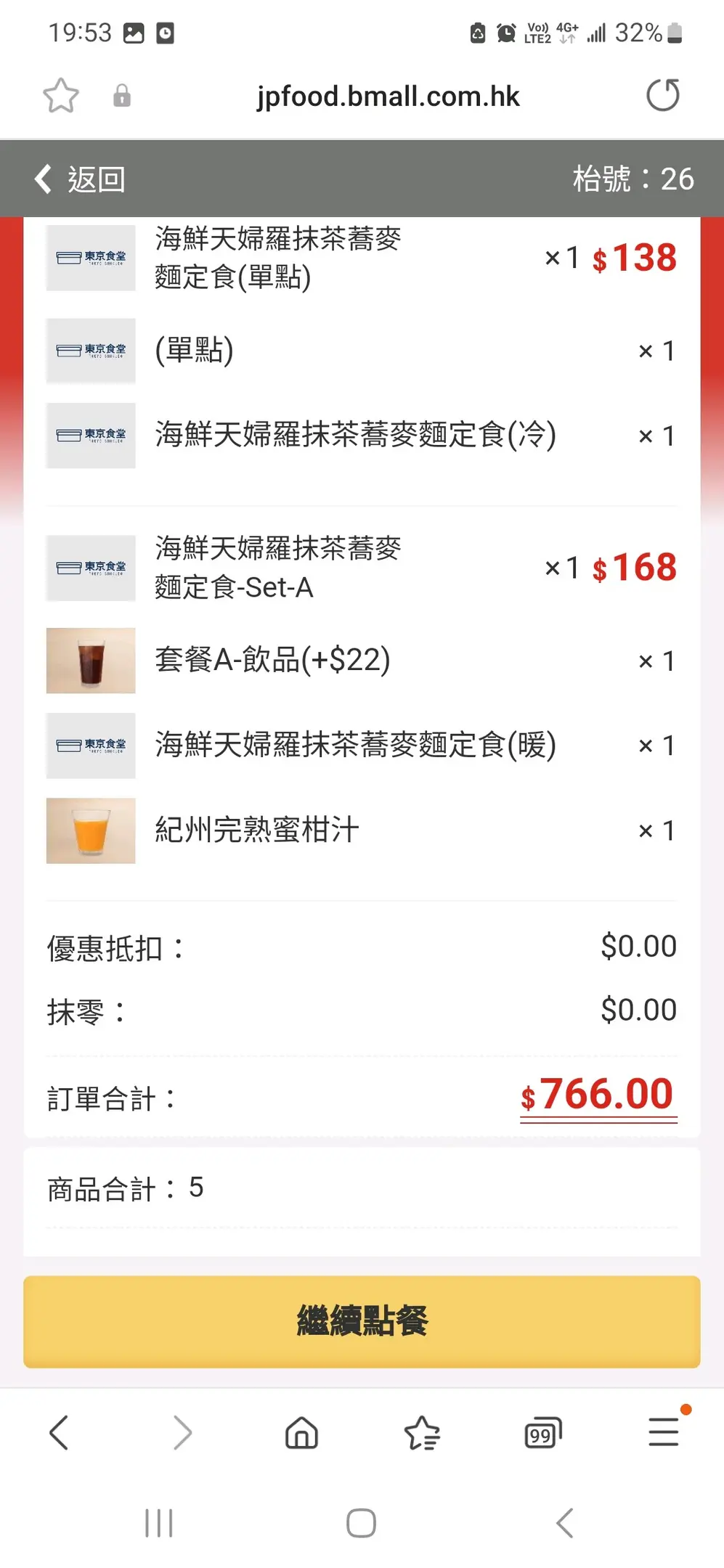Bookmark this page with the star icon

pyautogui.click(x=61, y=96)
